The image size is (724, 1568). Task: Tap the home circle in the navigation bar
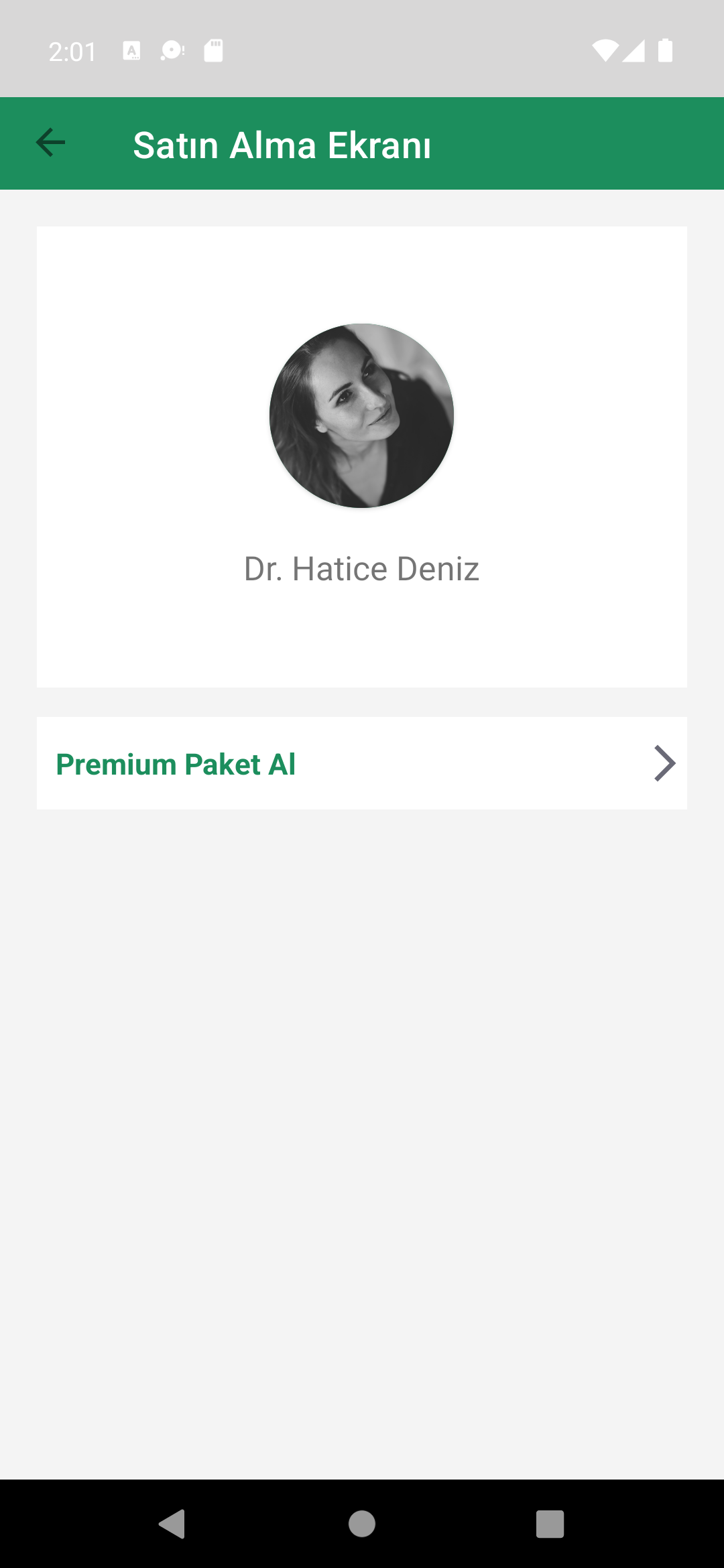362,1525
